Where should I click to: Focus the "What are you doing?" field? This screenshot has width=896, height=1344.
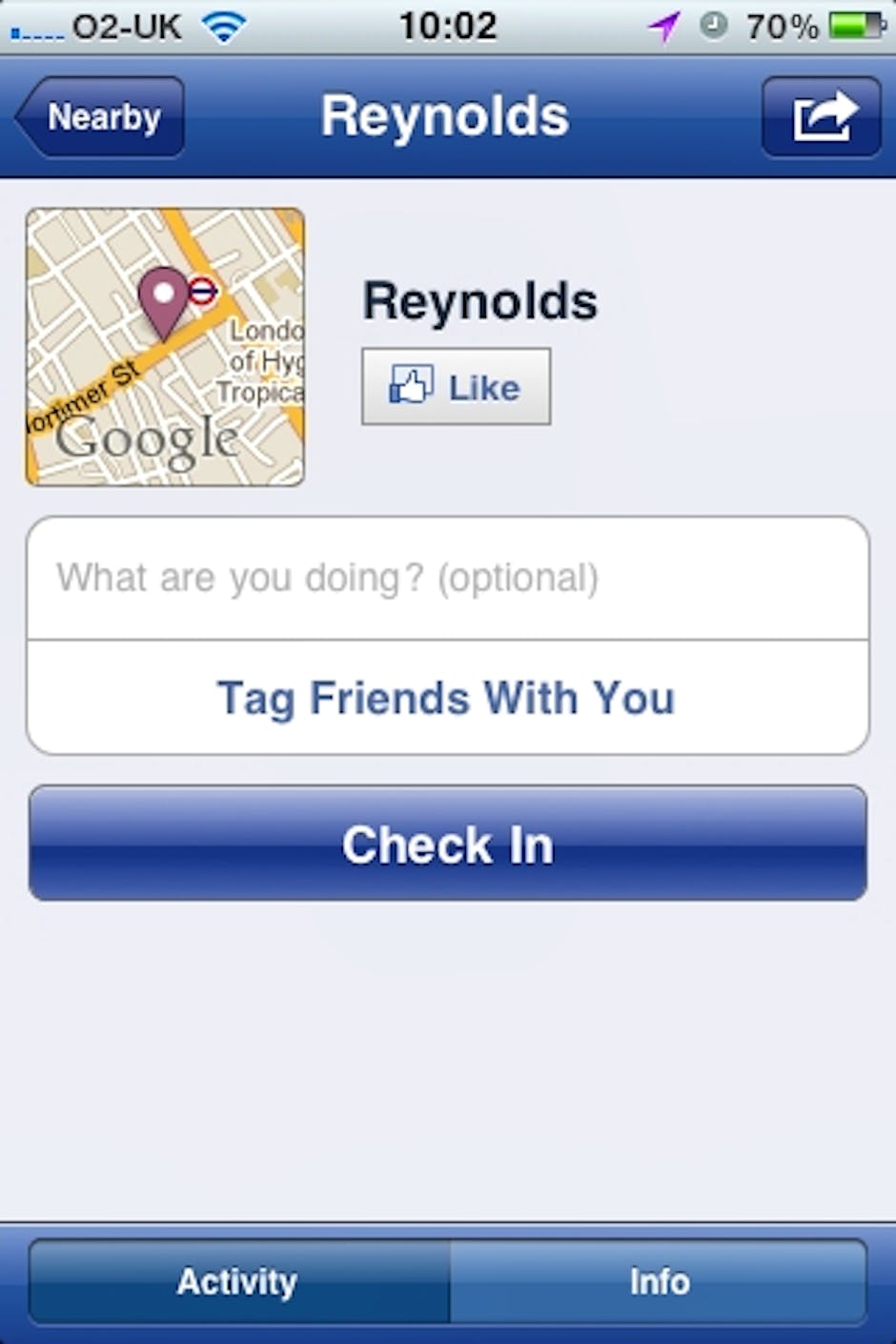(447, 579)
